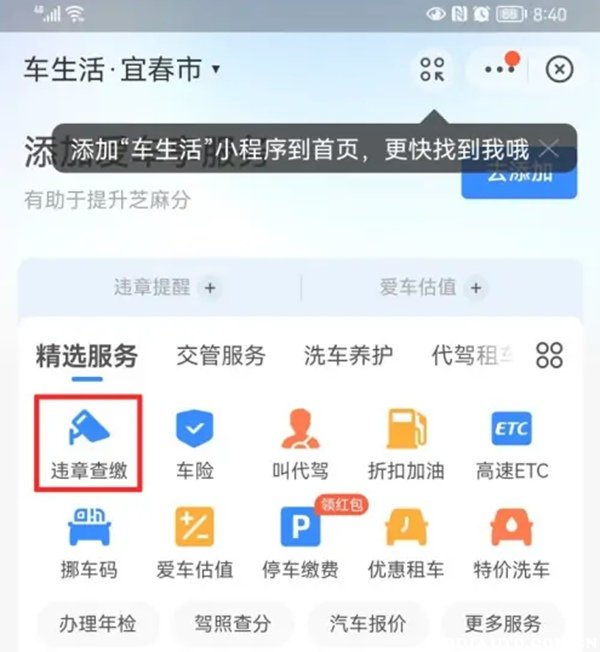Show all service categories grid
This screenshot has height=652, width=600.
tap(549, 355)
